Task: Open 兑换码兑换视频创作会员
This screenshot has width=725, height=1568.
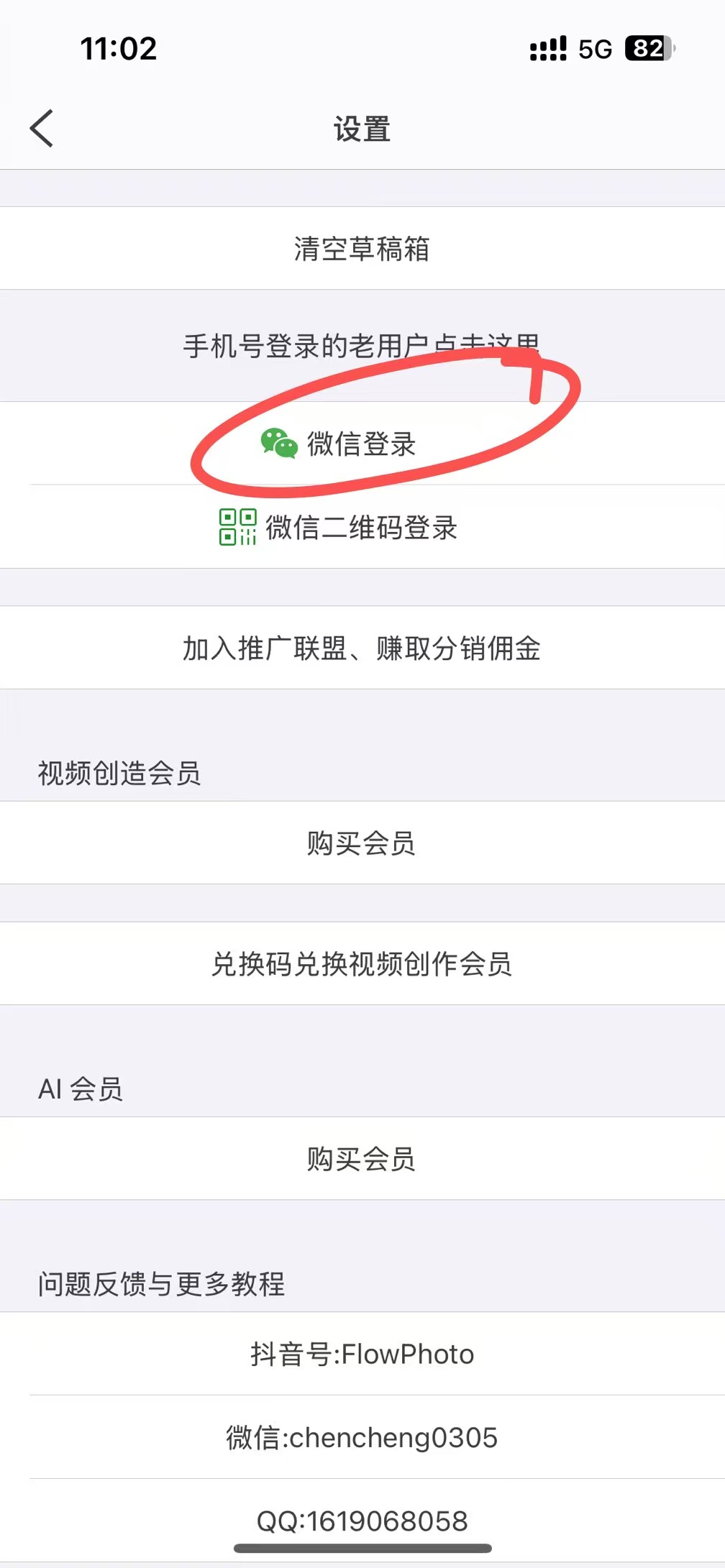Action: point(362,964)
